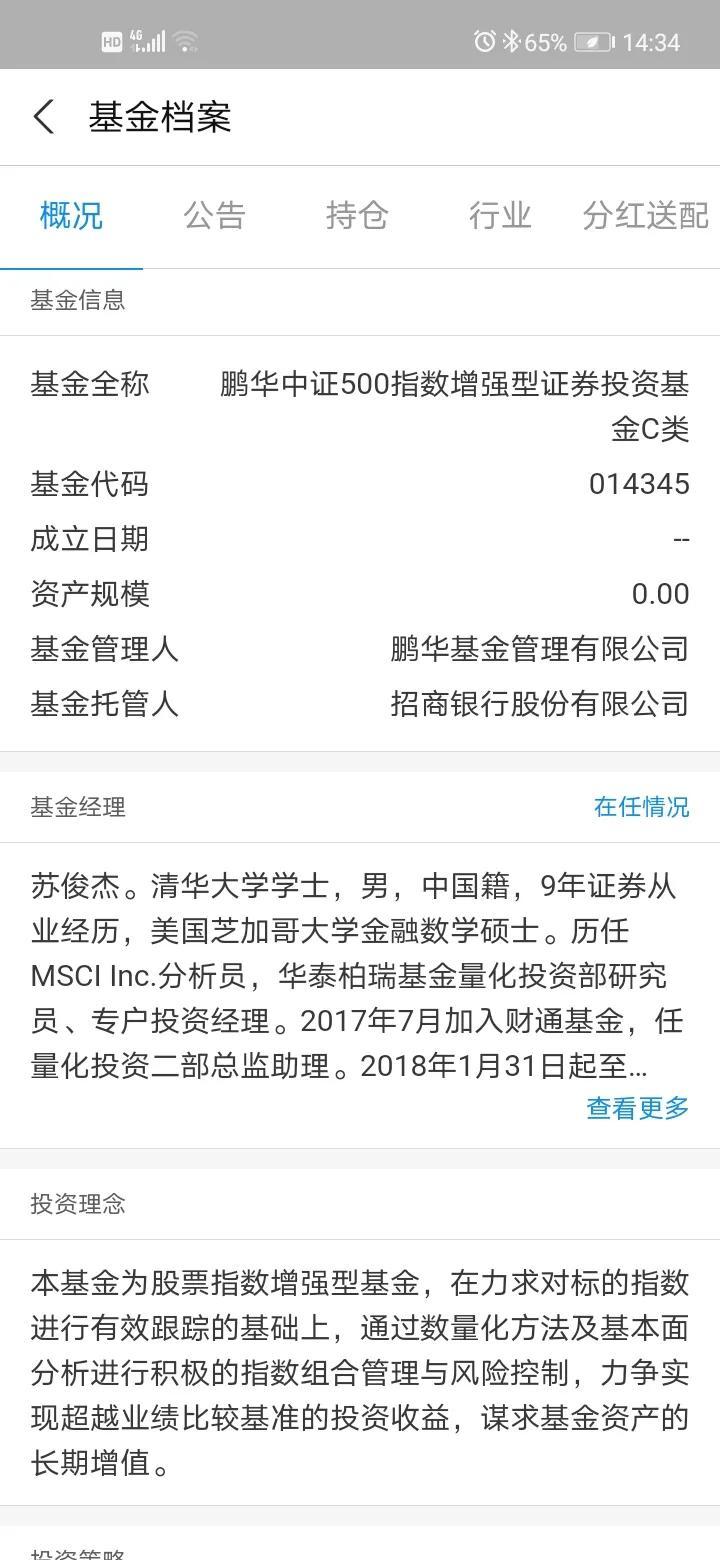Viewport: 720px width, 1560px height.
Task: Go back from the 基金档案 page
Action: [43, 117]
